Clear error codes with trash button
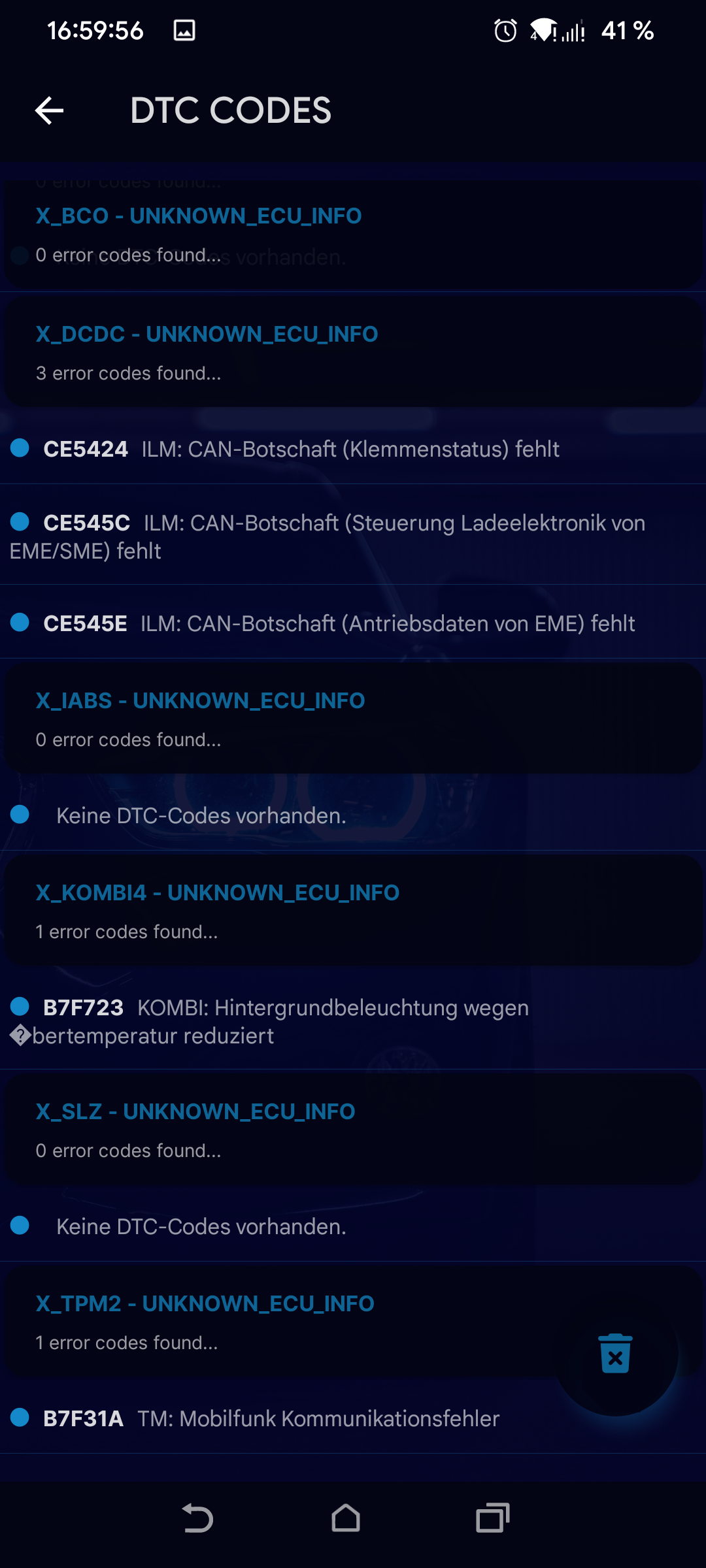 615,1354
